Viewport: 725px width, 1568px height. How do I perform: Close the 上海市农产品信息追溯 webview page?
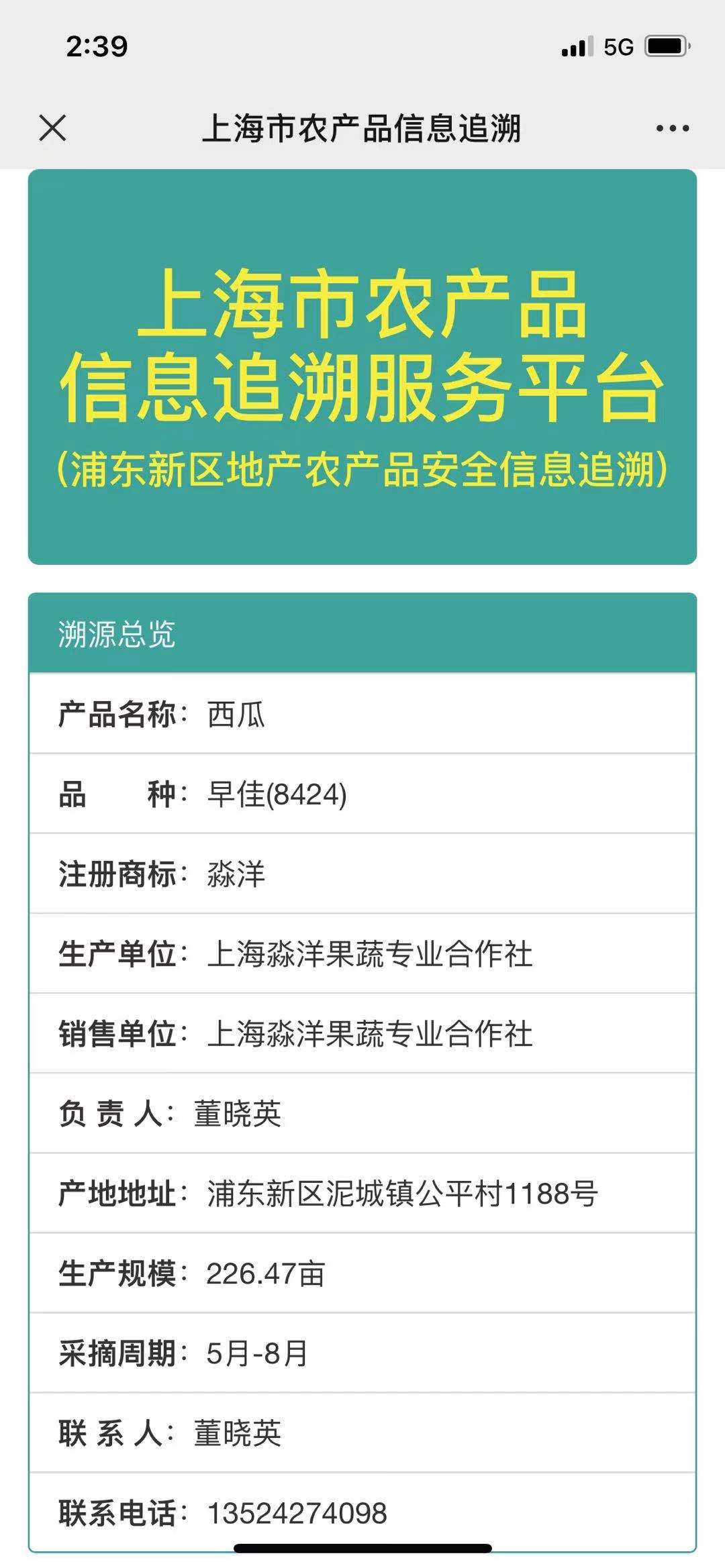[53, 127]
